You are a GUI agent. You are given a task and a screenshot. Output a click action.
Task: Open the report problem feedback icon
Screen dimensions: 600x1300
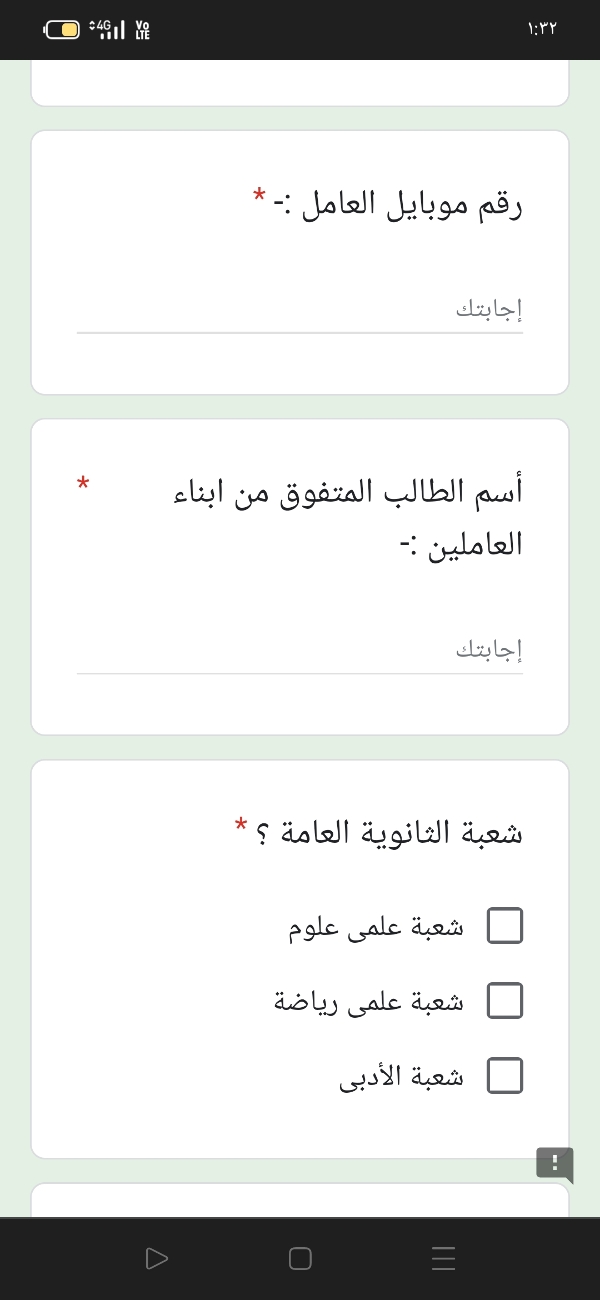pyautogui.click(x=555, y=1164)
